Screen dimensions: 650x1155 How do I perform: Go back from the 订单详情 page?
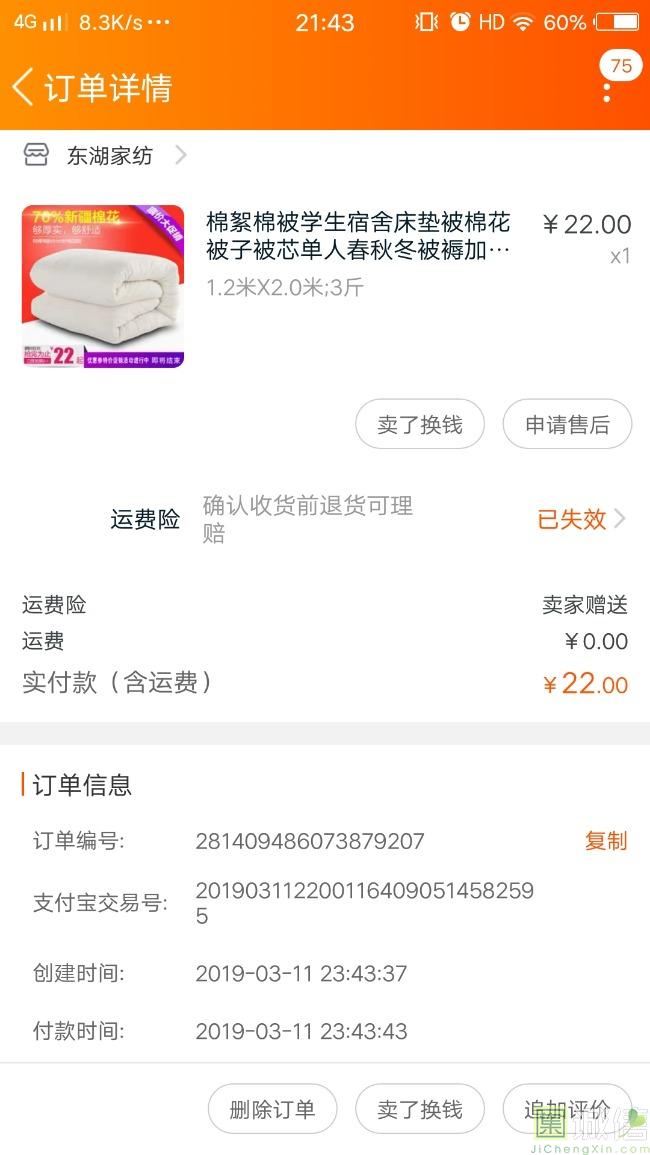pyautogui.click(x=24, y=88)
